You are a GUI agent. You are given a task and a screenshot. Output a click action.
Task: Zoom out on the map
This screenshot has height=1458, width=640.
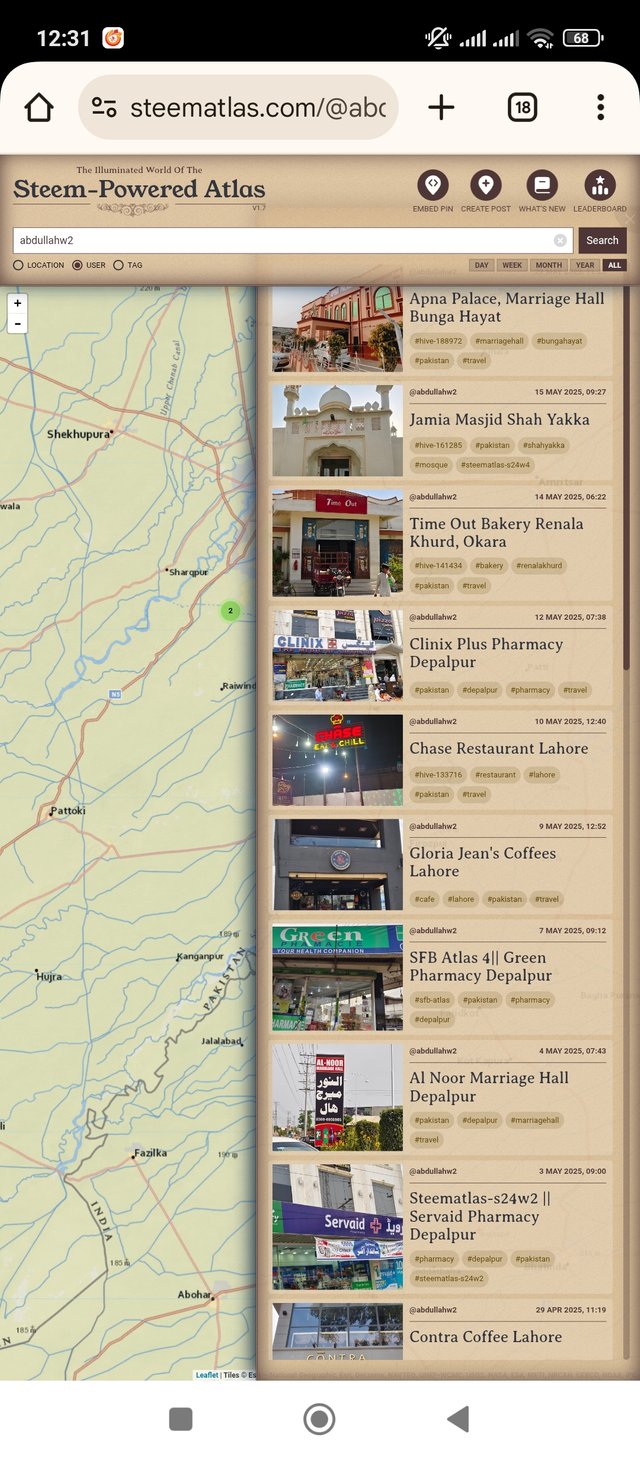(x=17, y=324)
